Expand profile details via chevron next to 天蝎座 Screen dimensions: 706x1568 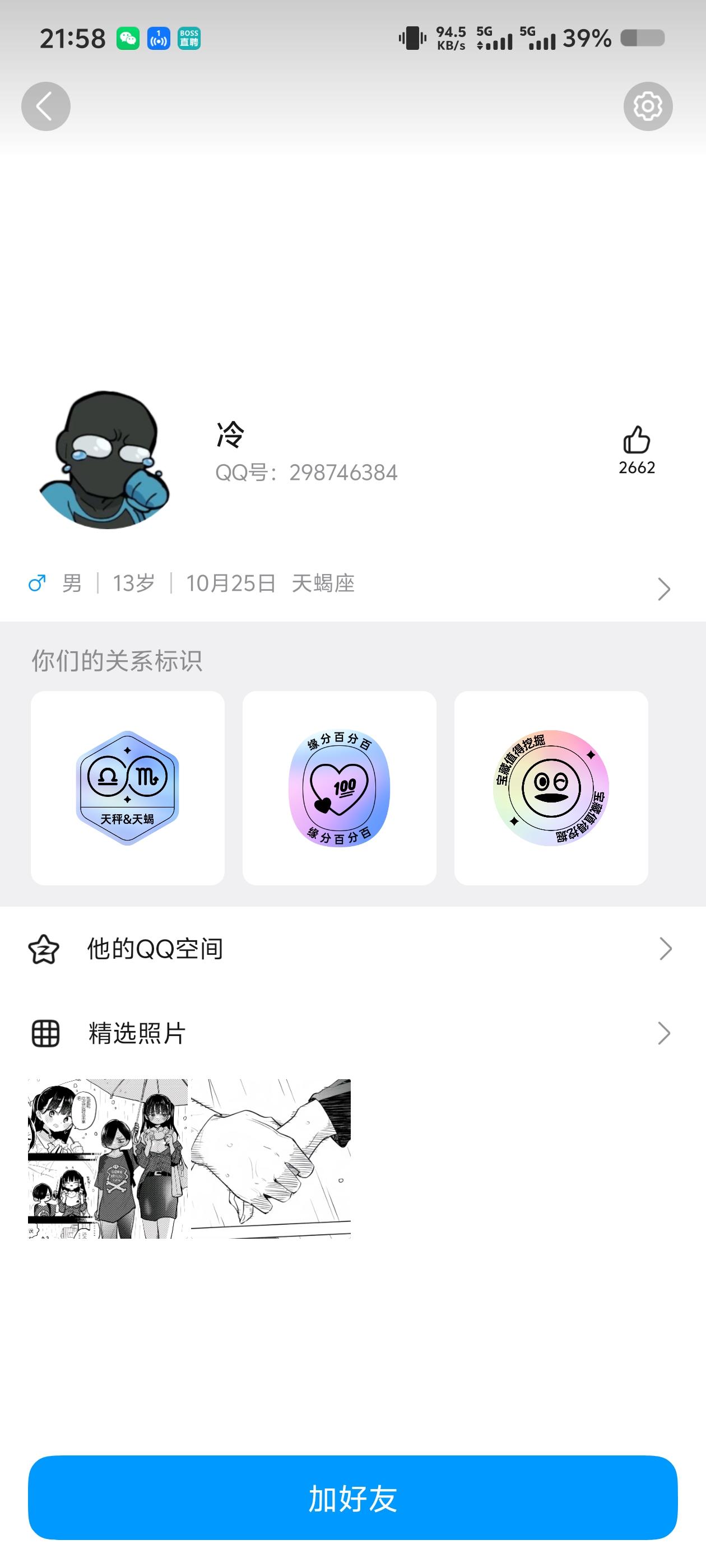(x=664, y=588)
